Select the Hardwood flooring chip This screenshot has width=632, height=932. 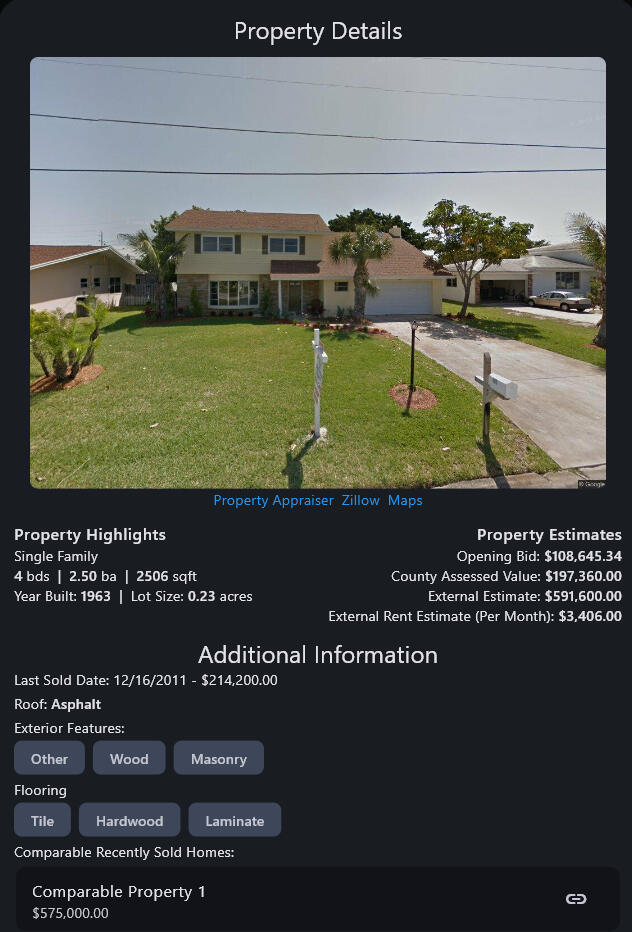point(129,820)
